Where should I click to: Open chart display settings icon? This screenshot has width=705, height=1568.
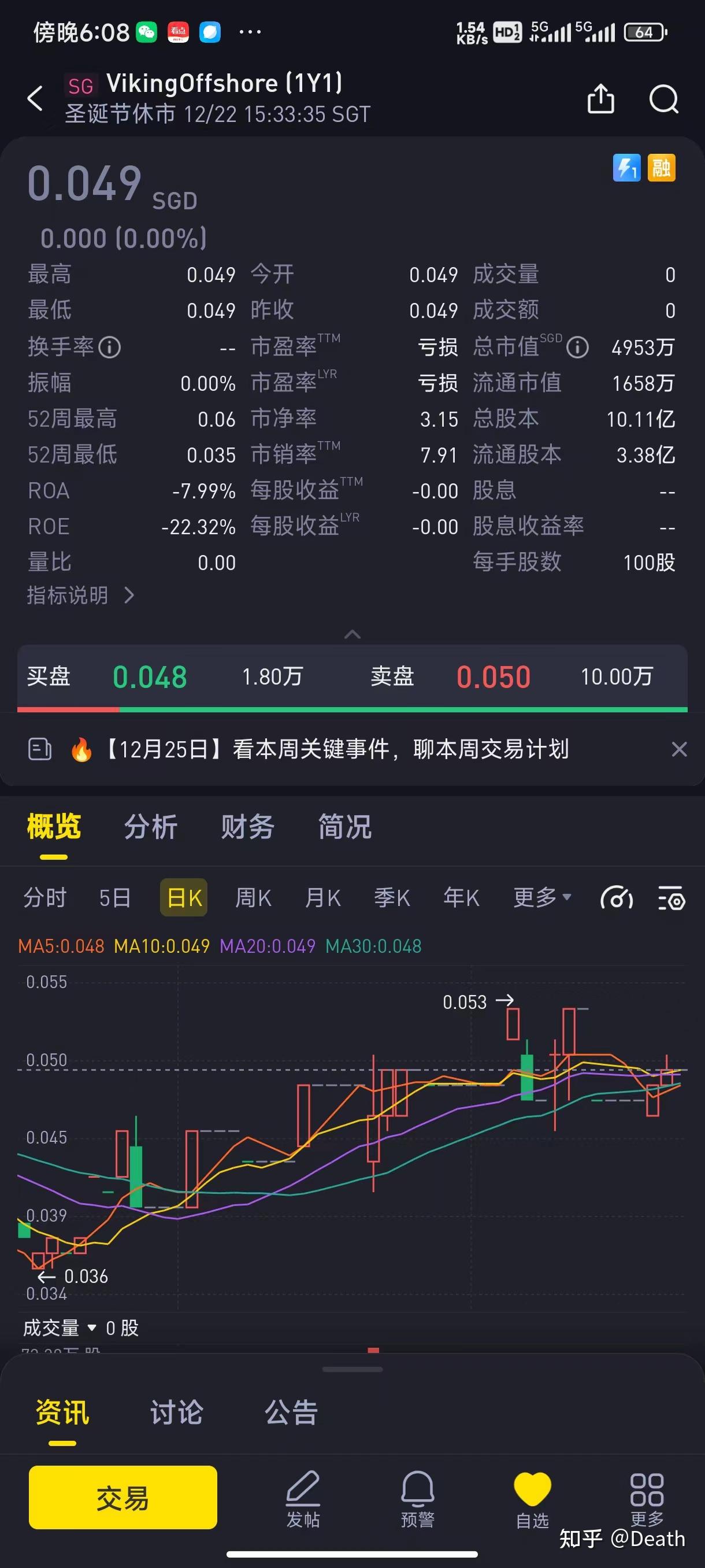click(671, 898)
